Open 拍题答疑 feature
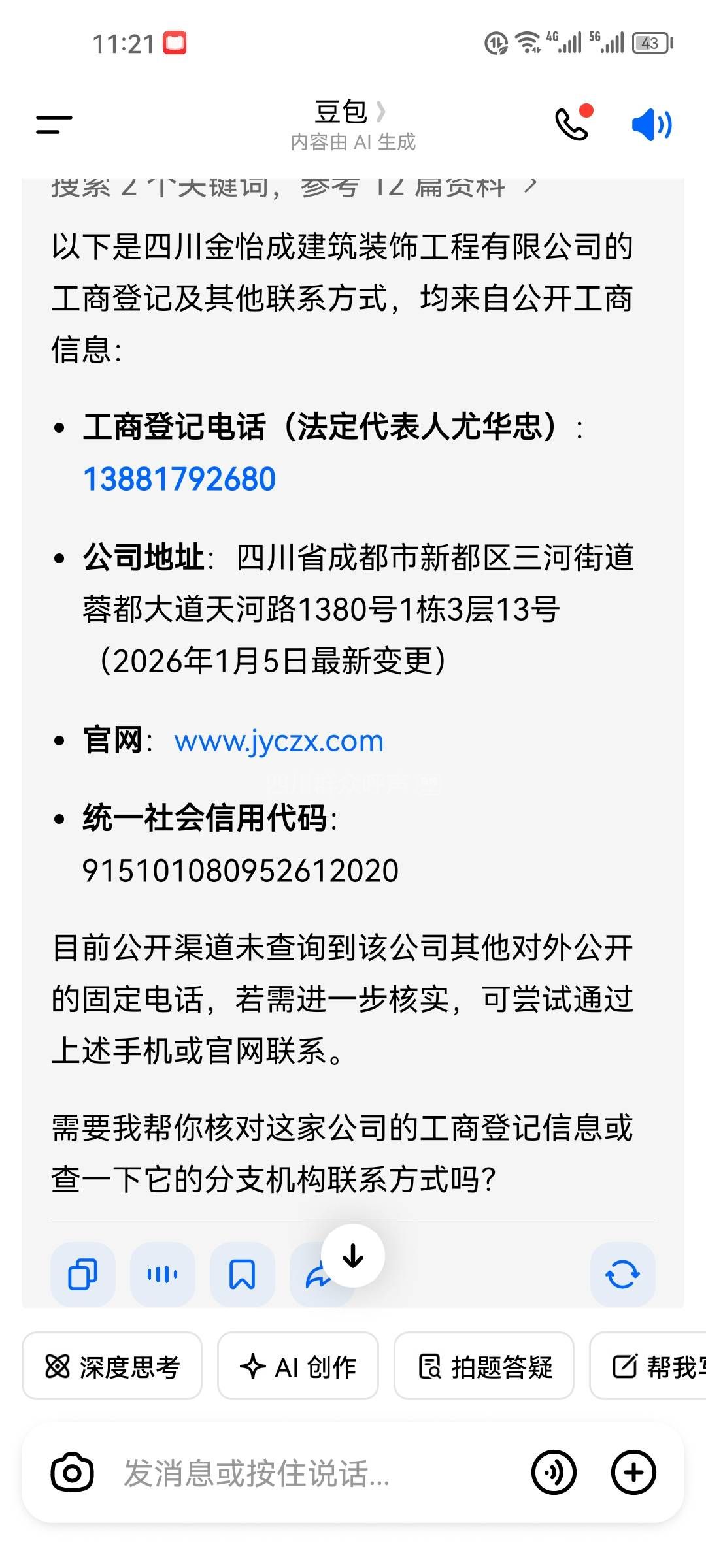 pos(484,1366)
